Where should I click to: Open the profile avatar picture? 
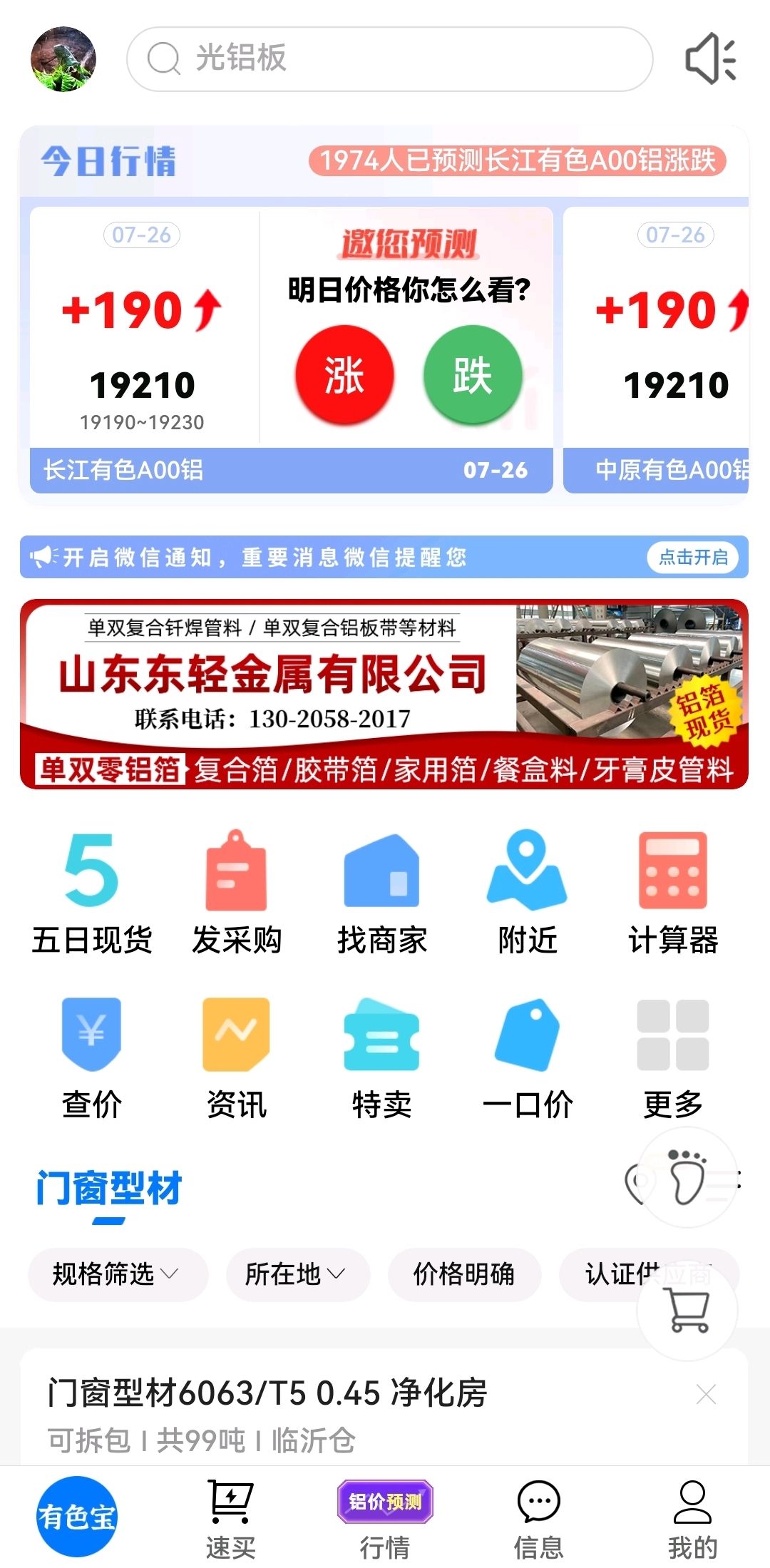coord(63,59)
